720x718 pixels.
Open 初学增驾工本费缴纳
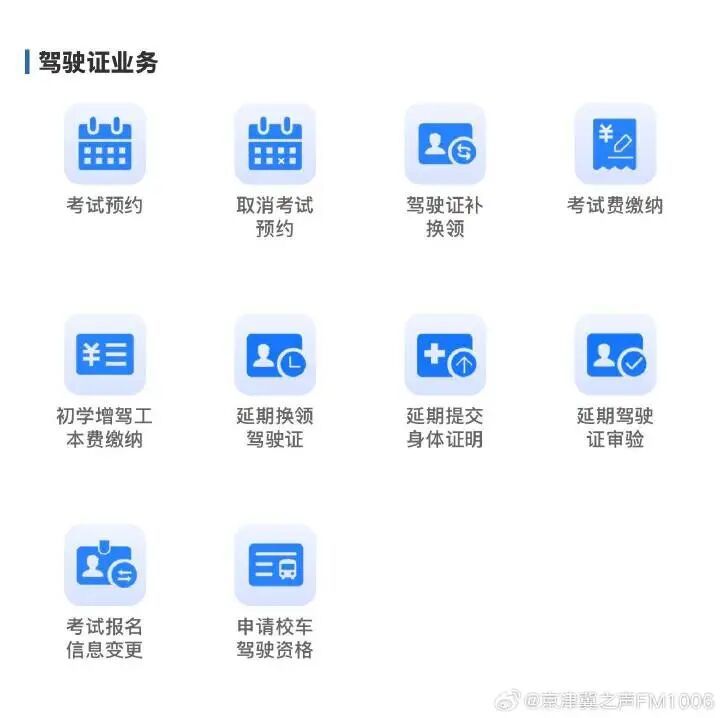point(105,355)
